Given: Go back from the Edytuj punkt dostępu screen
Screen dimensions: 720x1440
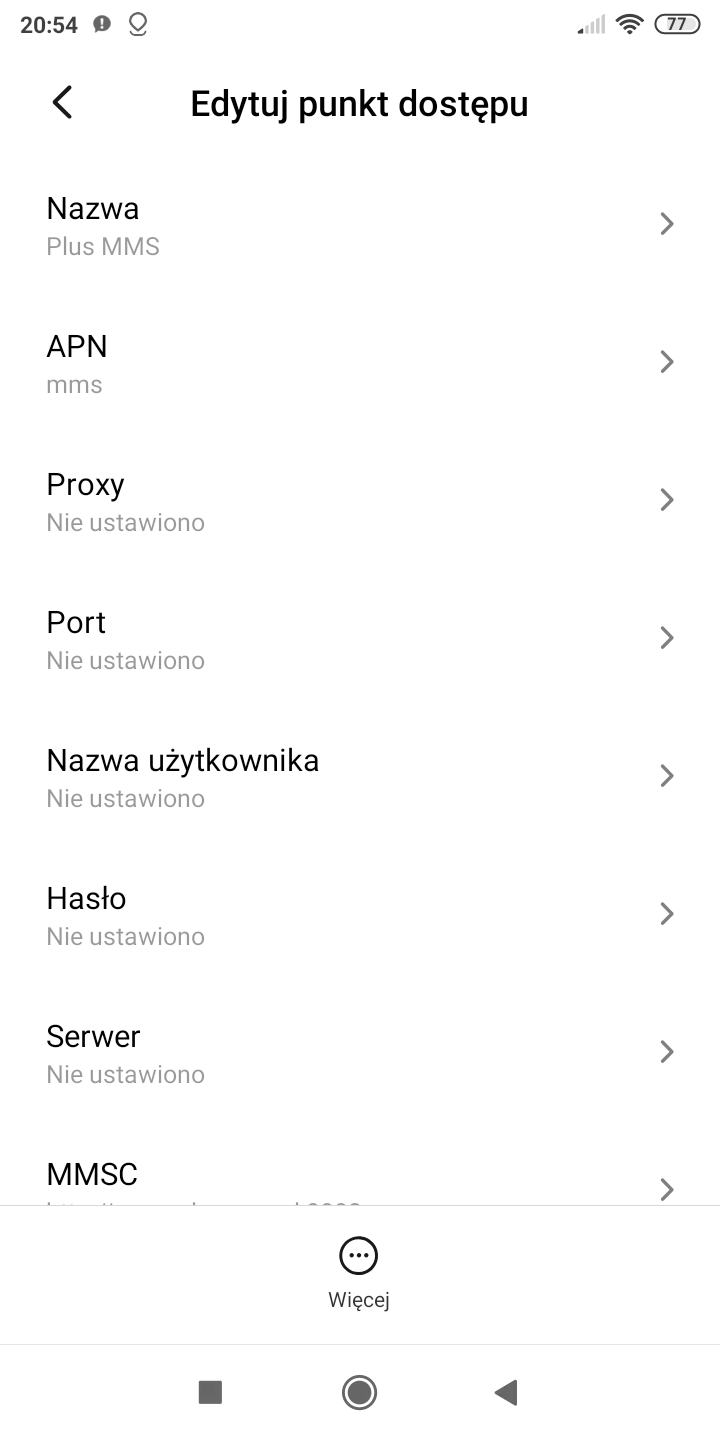Looking at the screenshot, I should tap(62, 103).
